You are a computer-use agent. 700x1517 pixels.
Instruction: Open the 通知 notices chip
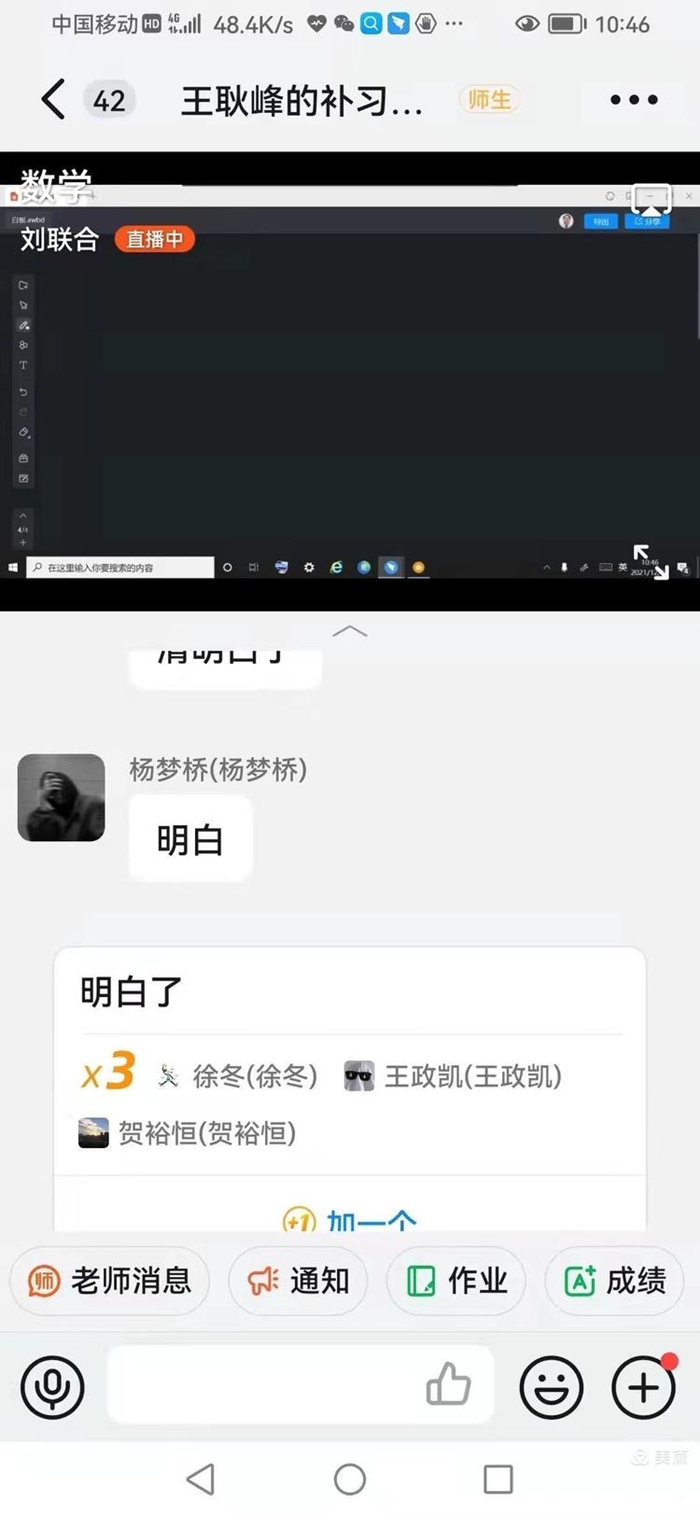click(298, 1280)
